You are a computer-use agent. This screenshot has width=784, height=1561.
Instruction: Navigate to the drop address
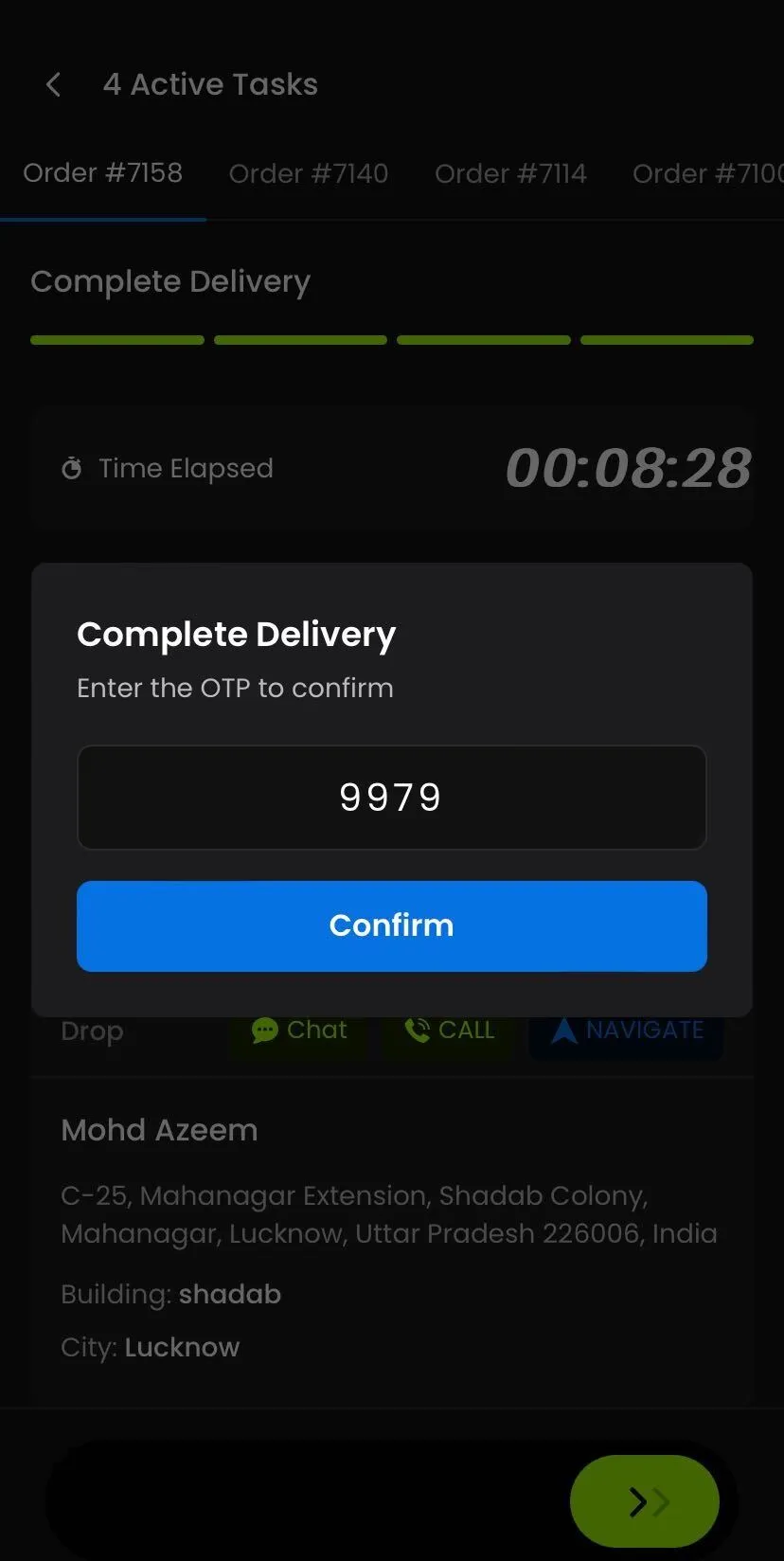coord(626,1030)
